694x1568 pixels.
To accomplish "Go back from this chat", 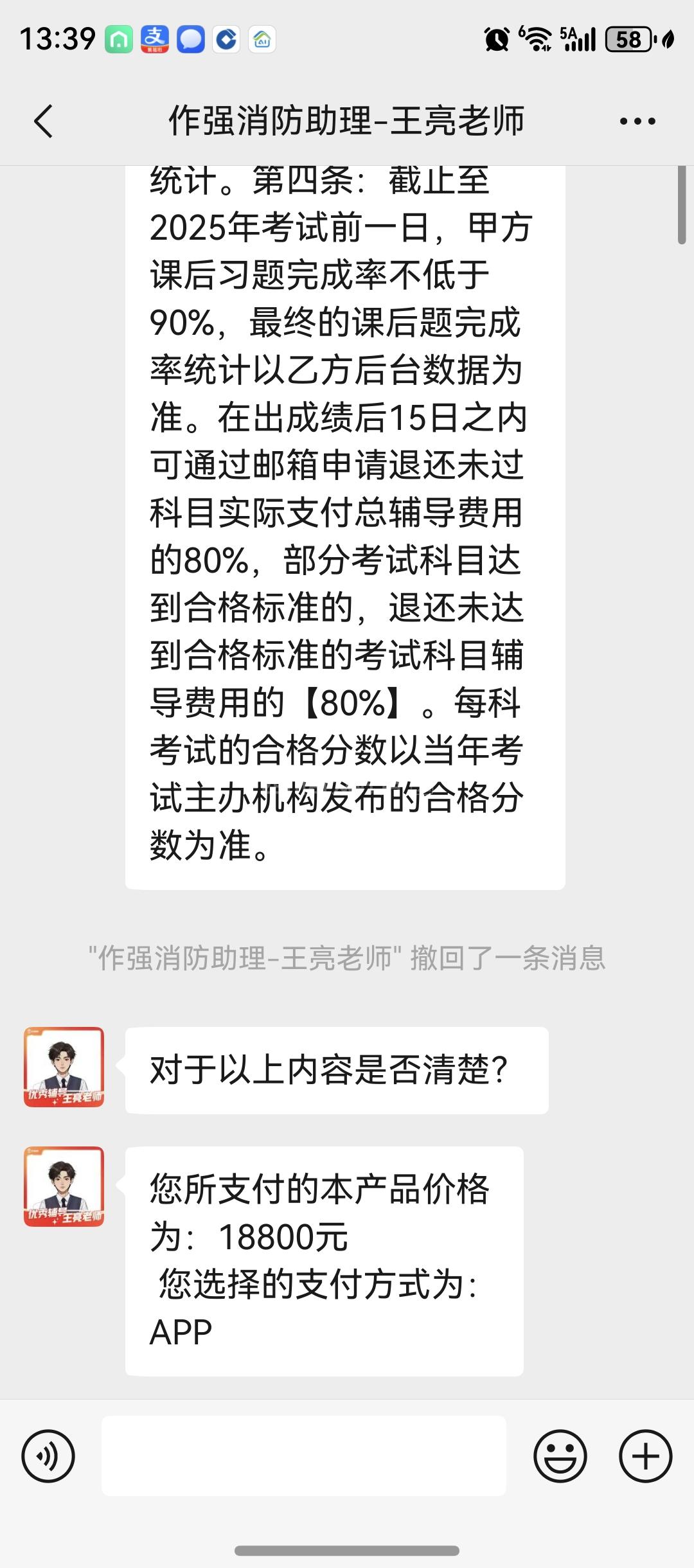I will pyautogui.click(x=44, y=121).
